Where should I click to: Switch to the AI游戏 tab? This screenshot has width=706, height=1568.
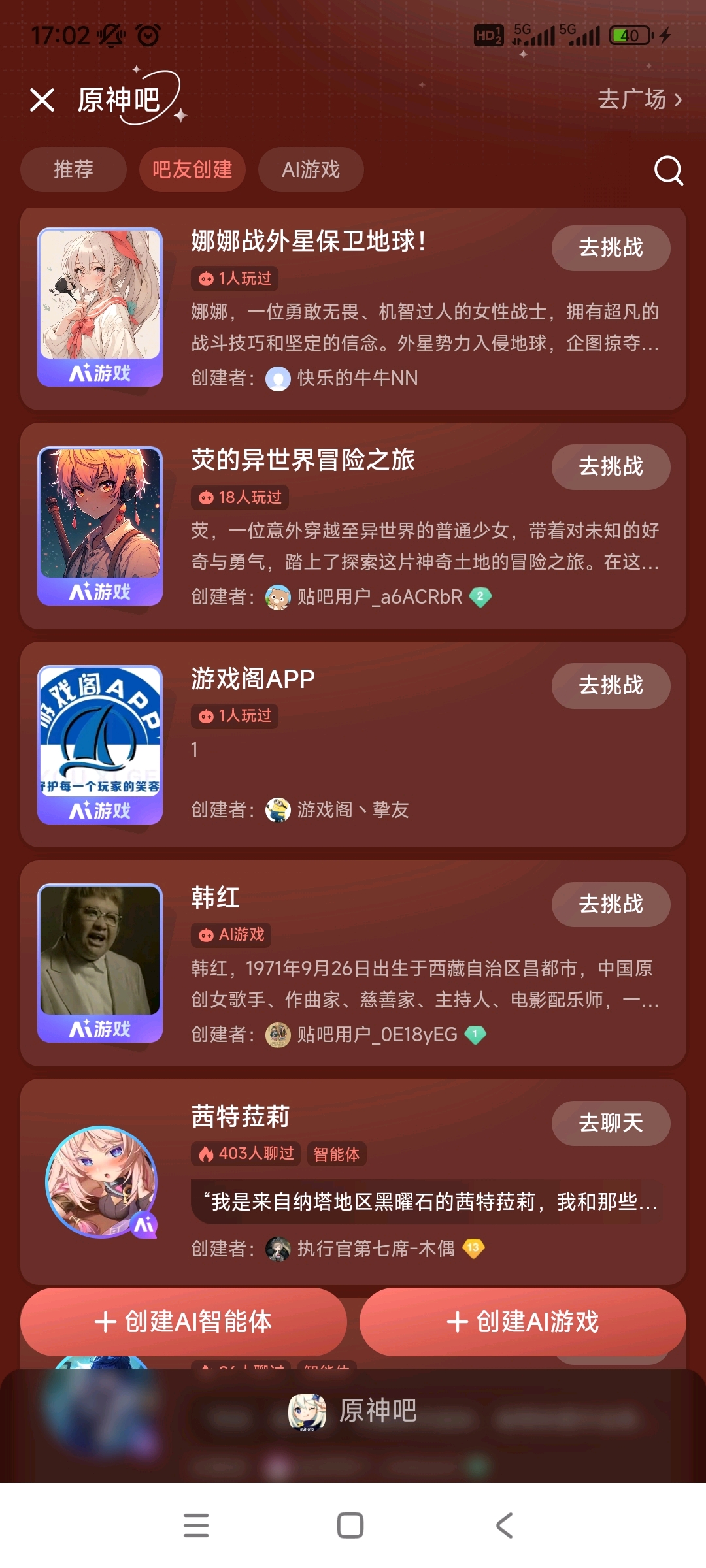311,170
